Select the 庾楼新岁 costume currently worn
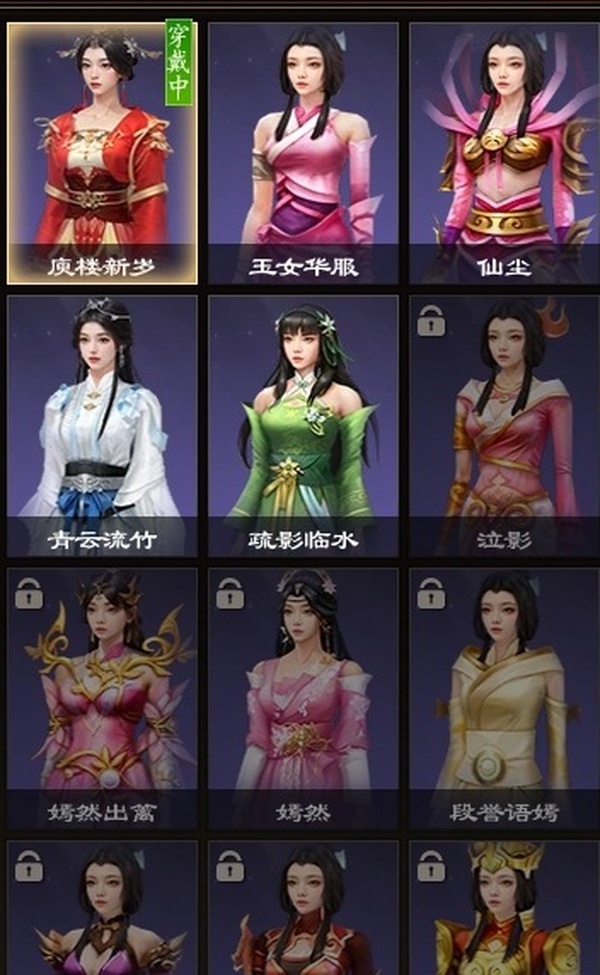 pyautogui.click(x=102, y=150)
